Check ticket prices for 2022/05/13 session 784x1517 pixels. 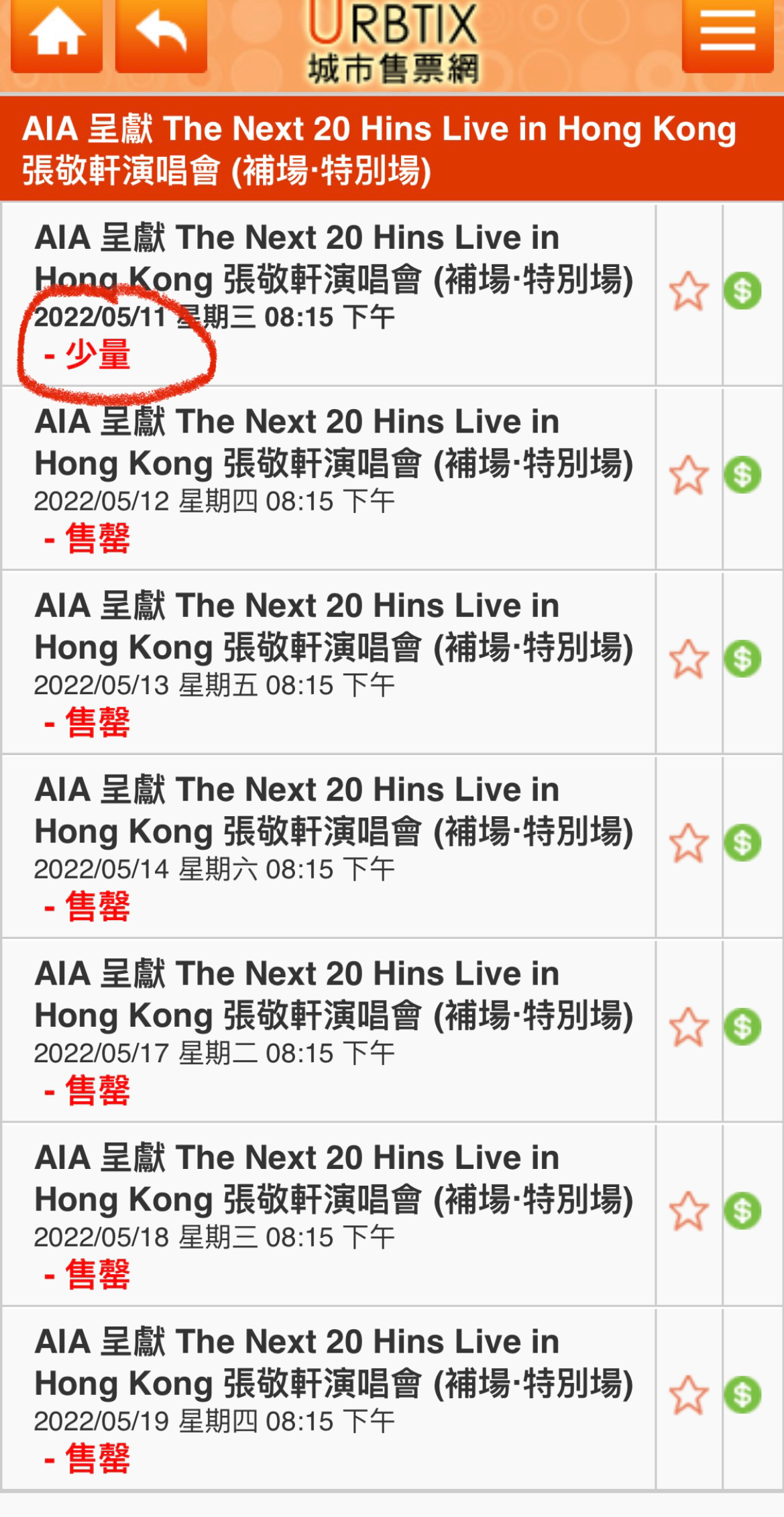pos(742,659)
